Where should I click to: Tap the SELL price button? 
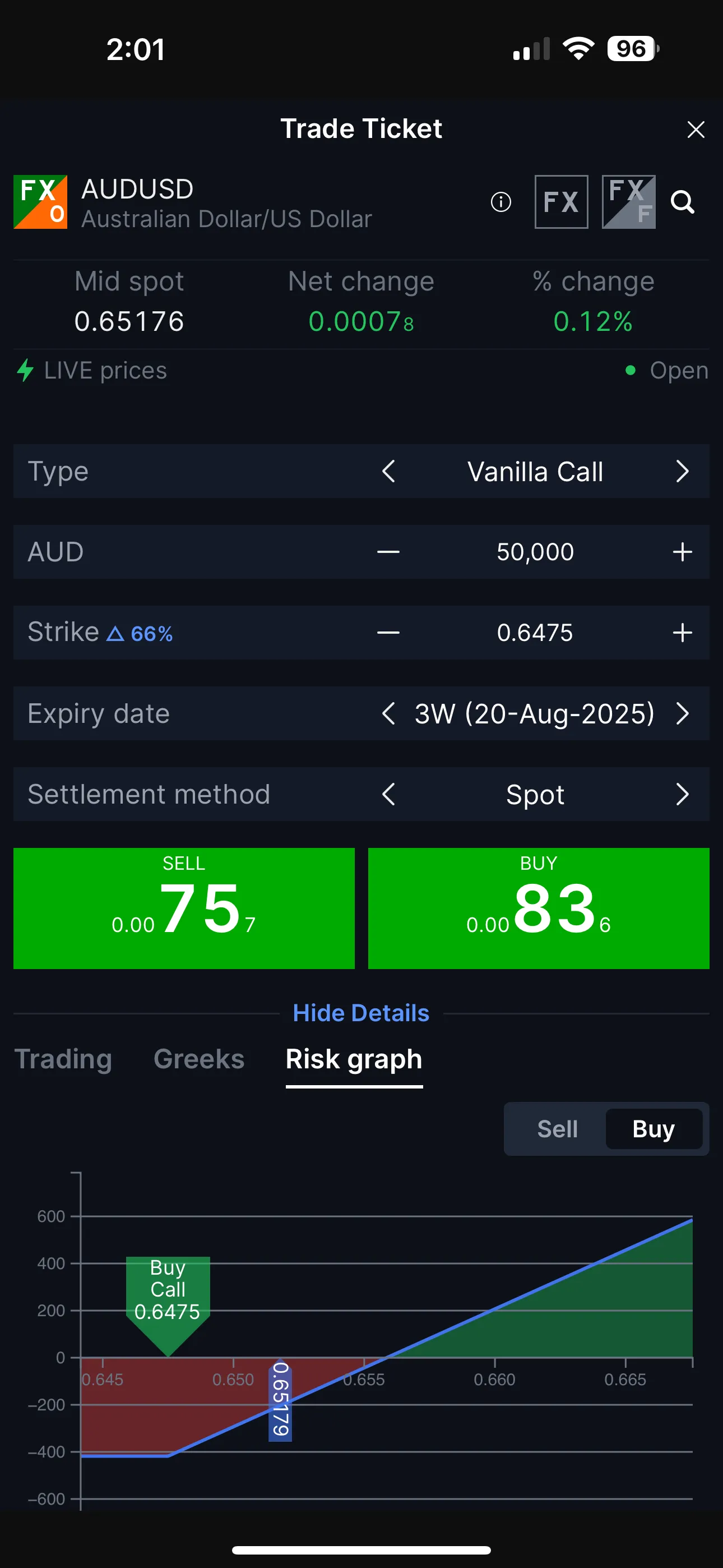coord(184,908)
